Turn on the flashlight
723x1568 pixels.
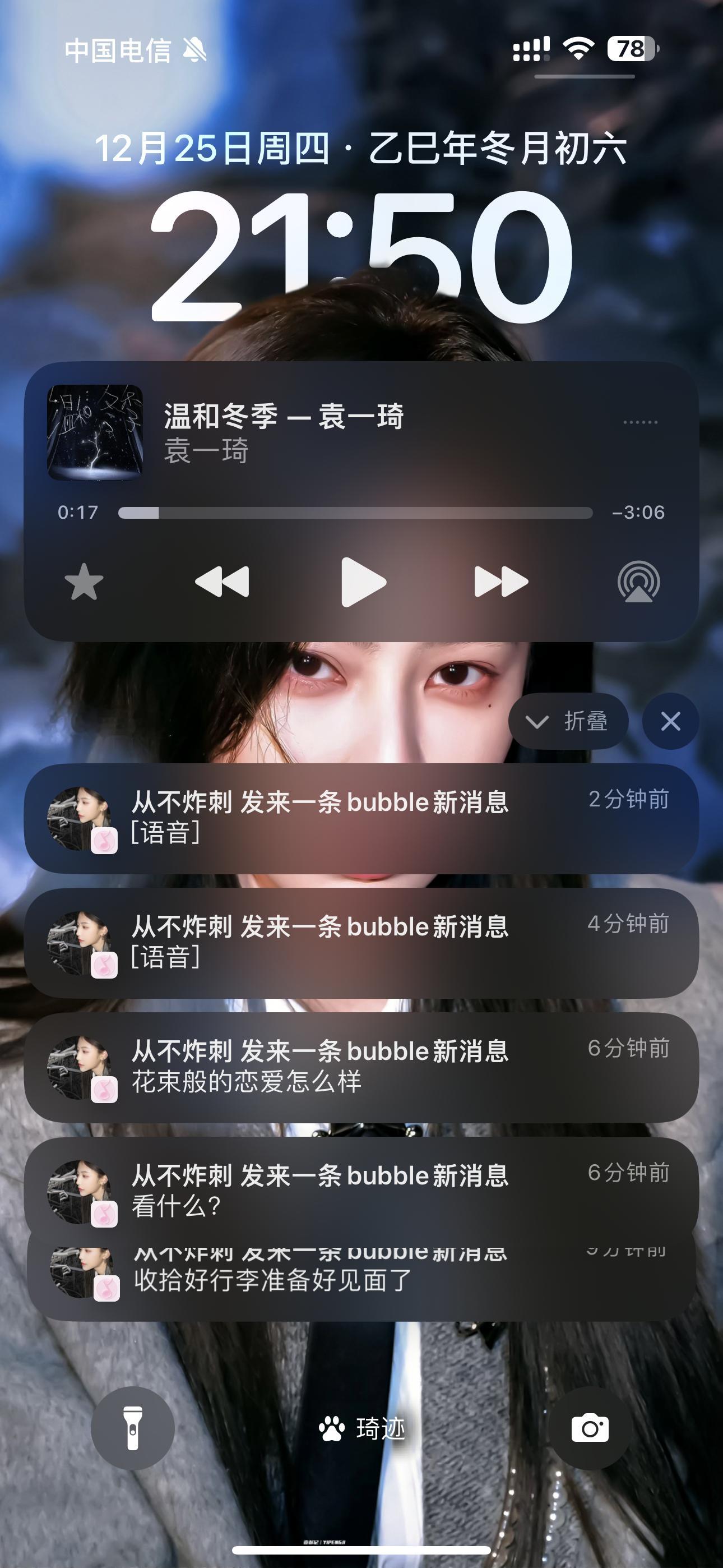[134, 1427]
